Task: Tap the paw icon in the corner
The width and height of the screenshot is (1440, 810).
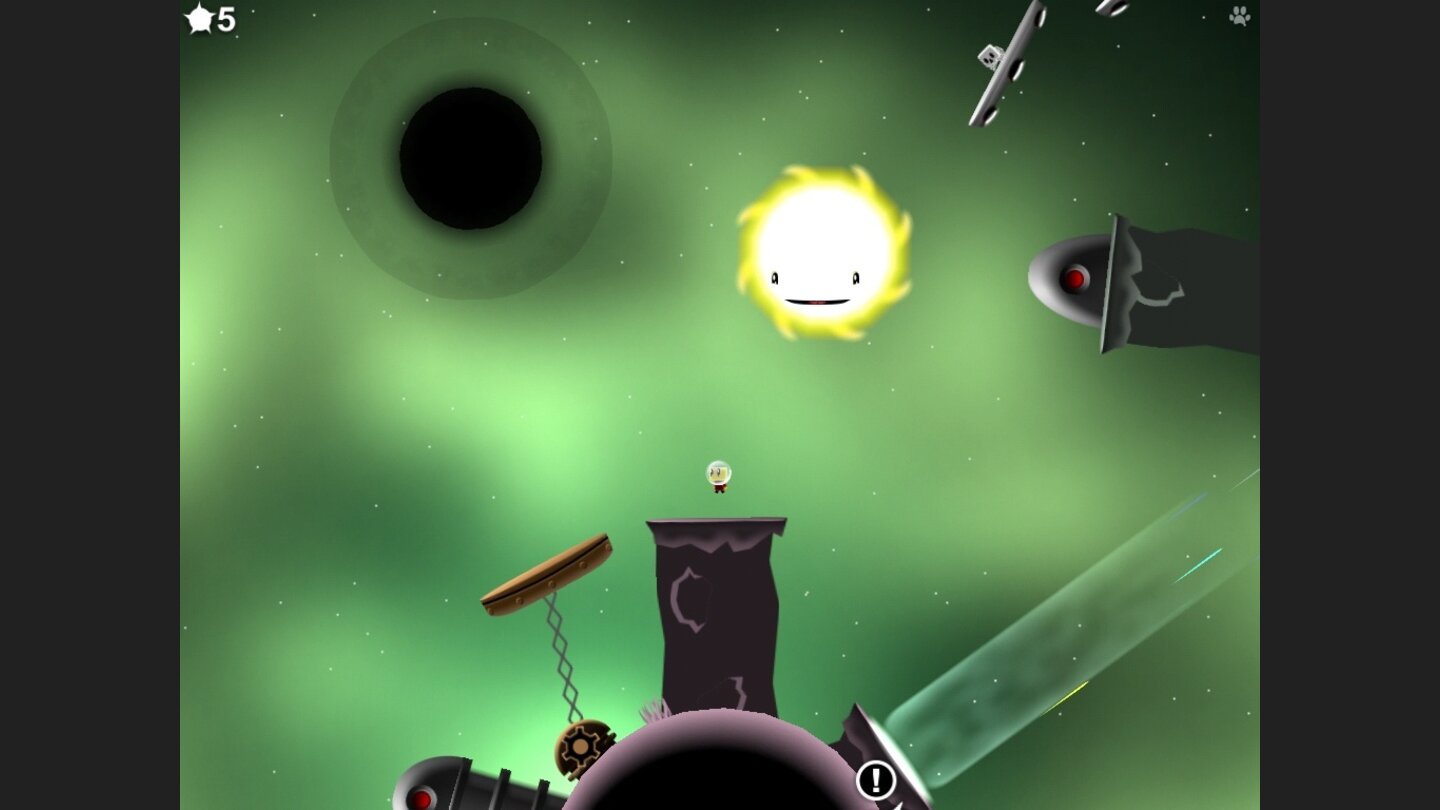Action: pos(1239,16)
